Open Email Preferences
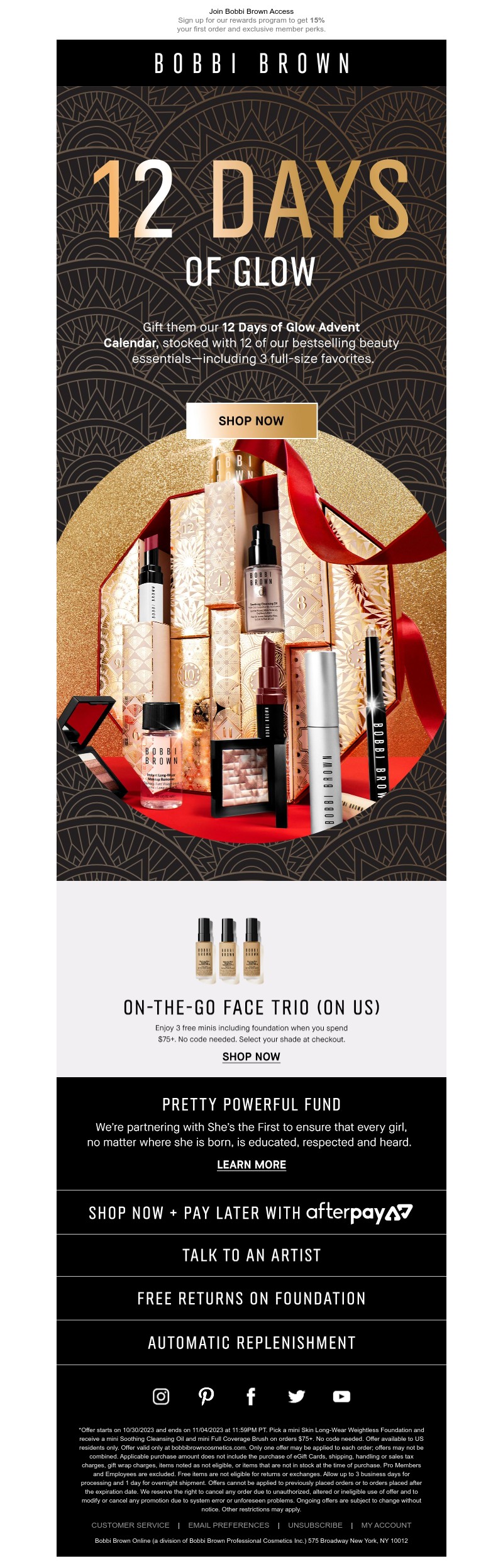 coord(228,1525)
